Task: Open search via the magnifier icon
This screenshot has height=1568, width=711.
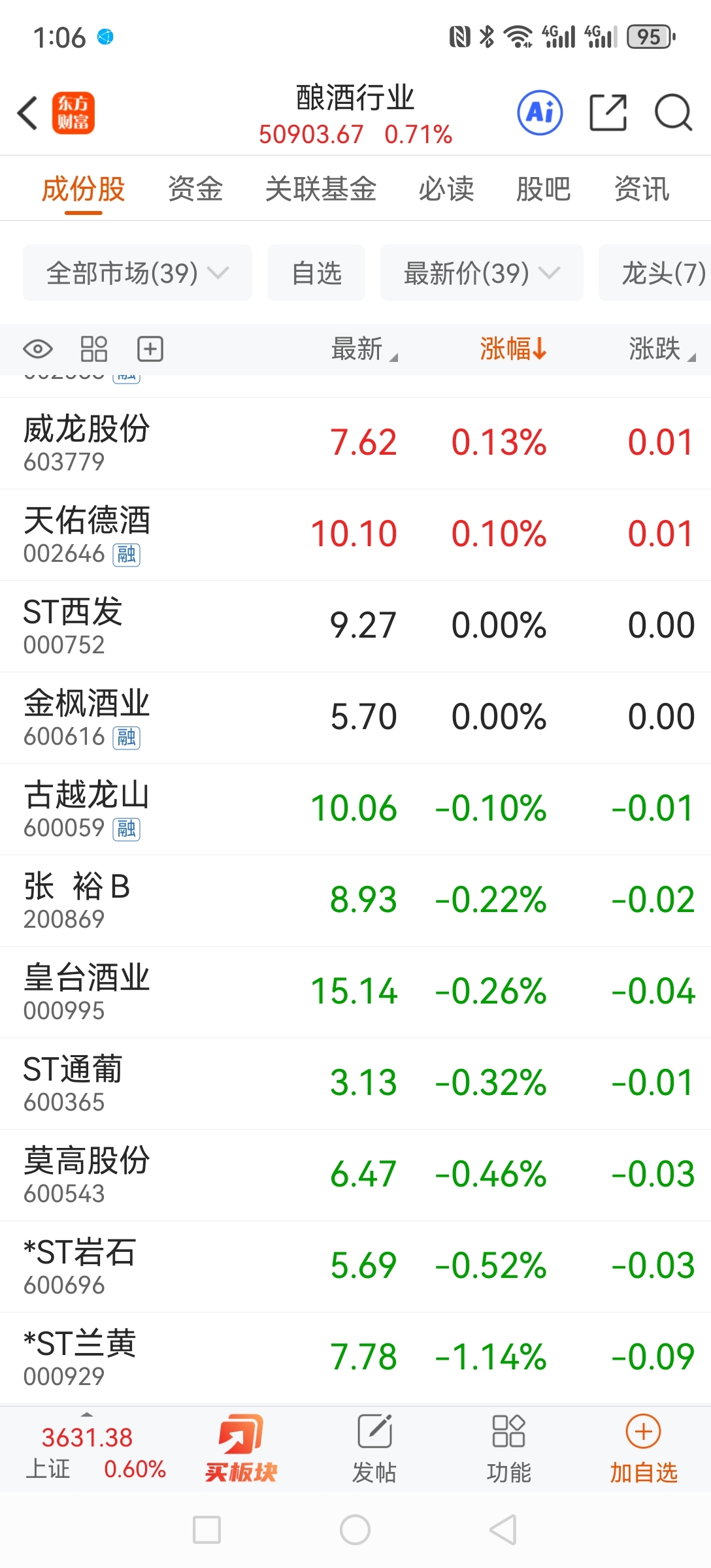Action: (x=673, y=113)
